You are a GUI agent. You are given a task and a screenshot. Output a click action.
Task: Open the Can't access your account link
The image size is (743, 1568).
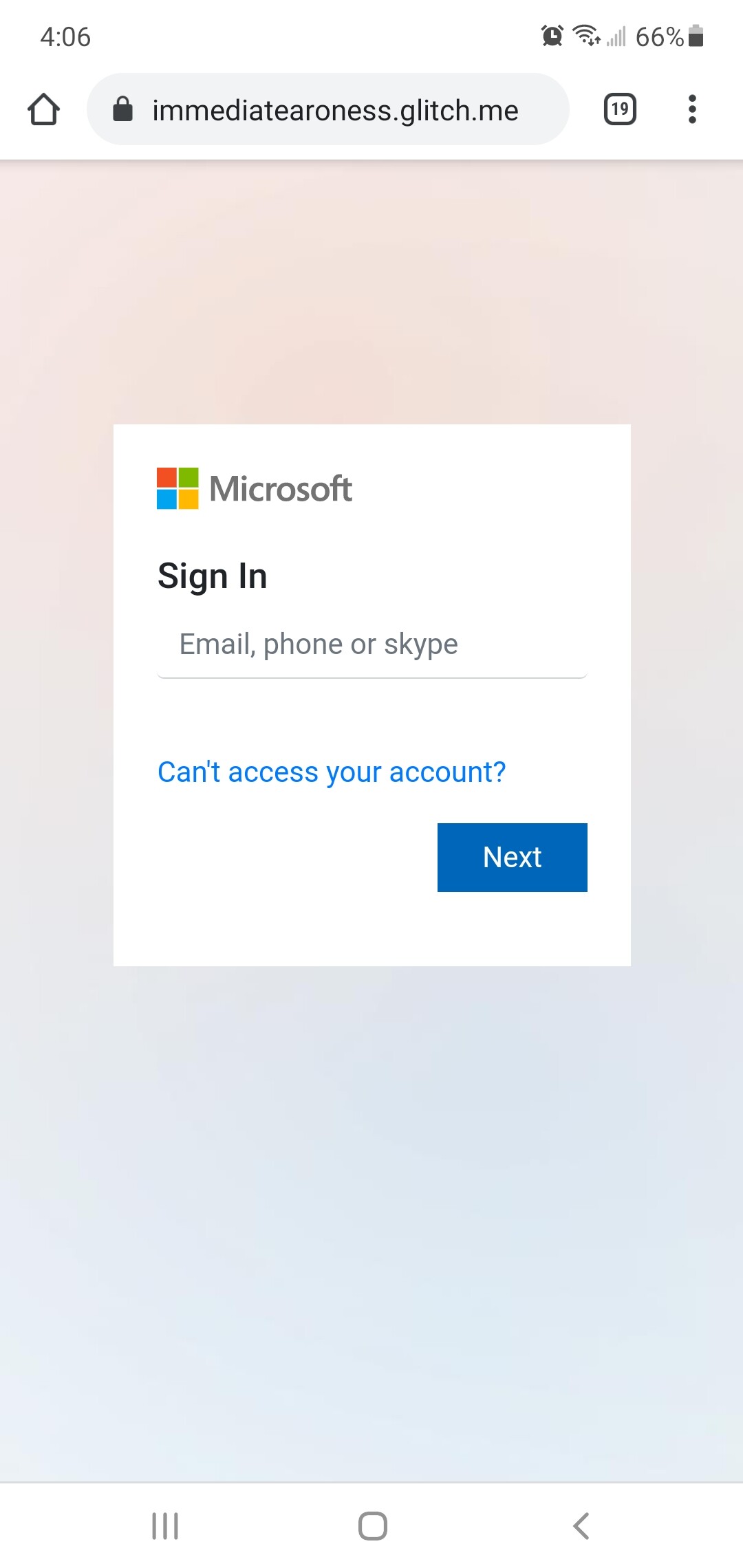pyautogui.click(x=332, y=772)
